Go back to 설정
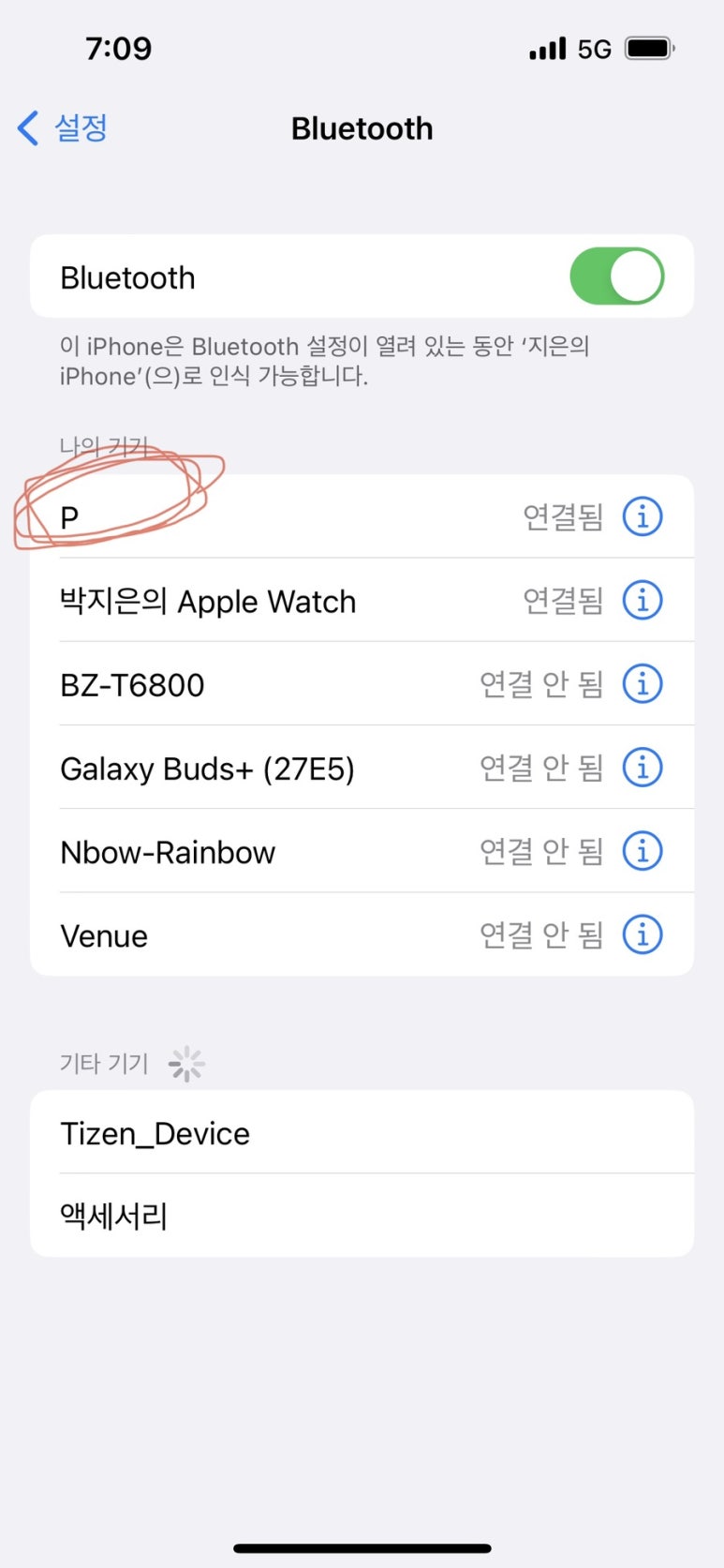Screen dimensions: 724x1568 [63, 127]
